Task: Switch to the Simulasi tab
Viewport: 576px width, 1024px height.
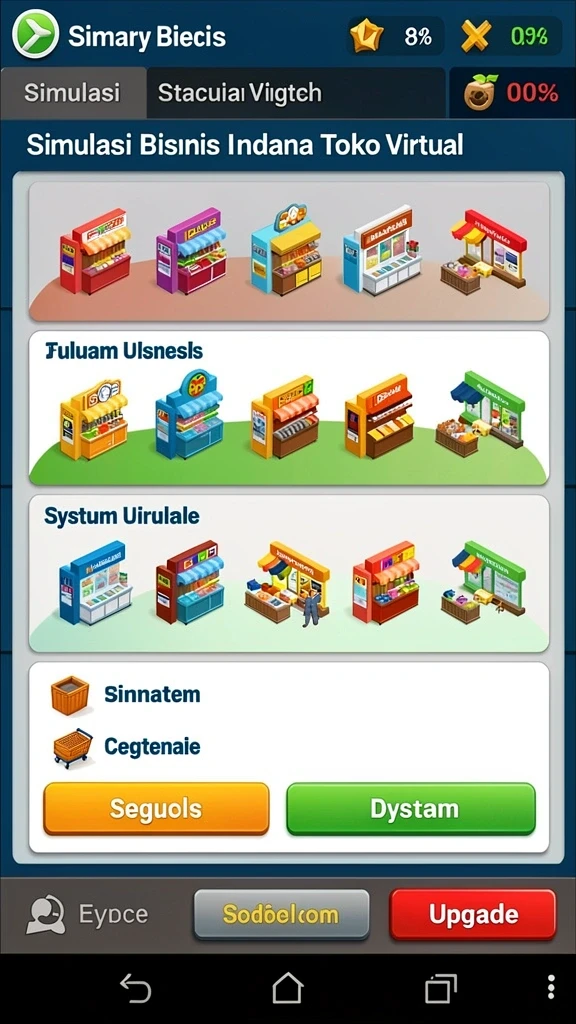Action: [72, 92]
